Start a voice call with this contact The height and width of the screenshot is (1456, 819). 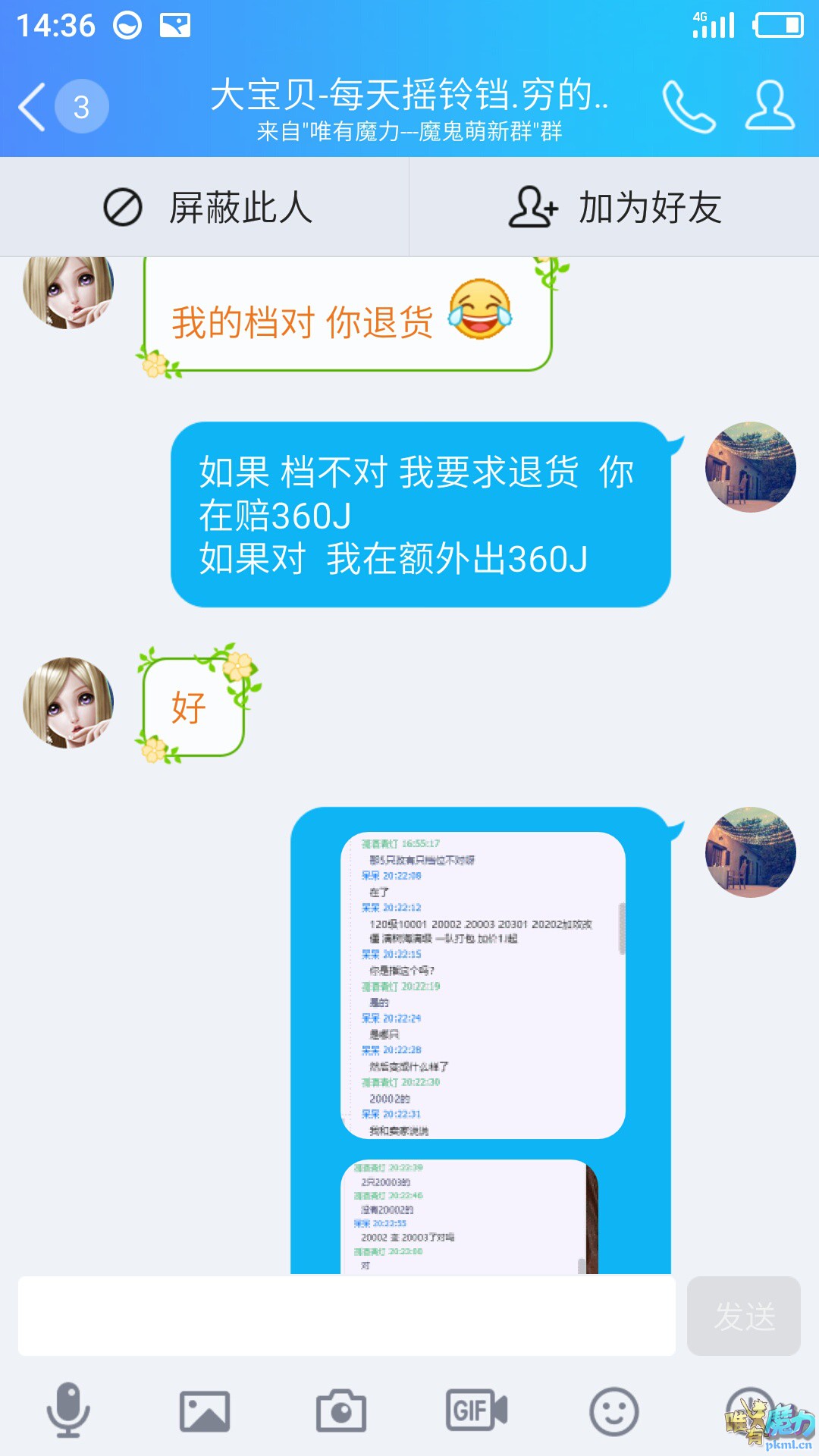point(688,107)
